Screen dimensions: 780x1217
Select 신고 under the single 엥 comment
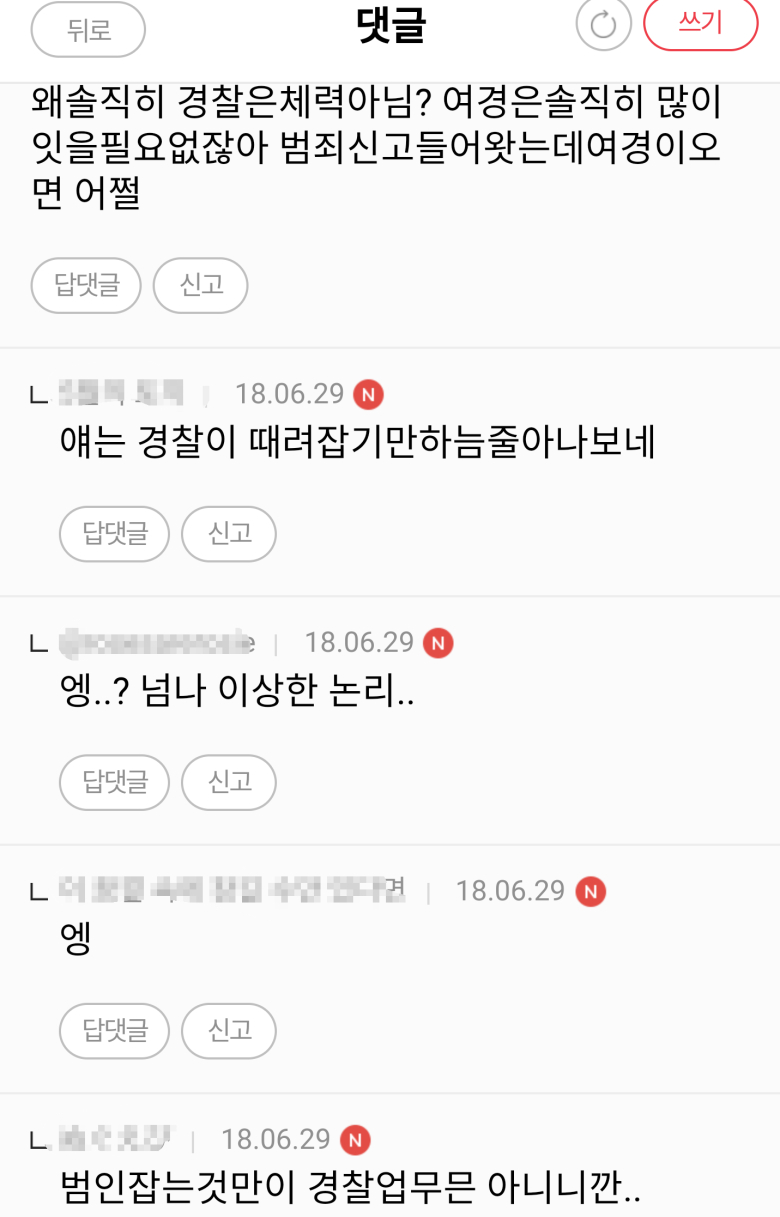(x=229, y=1029)
